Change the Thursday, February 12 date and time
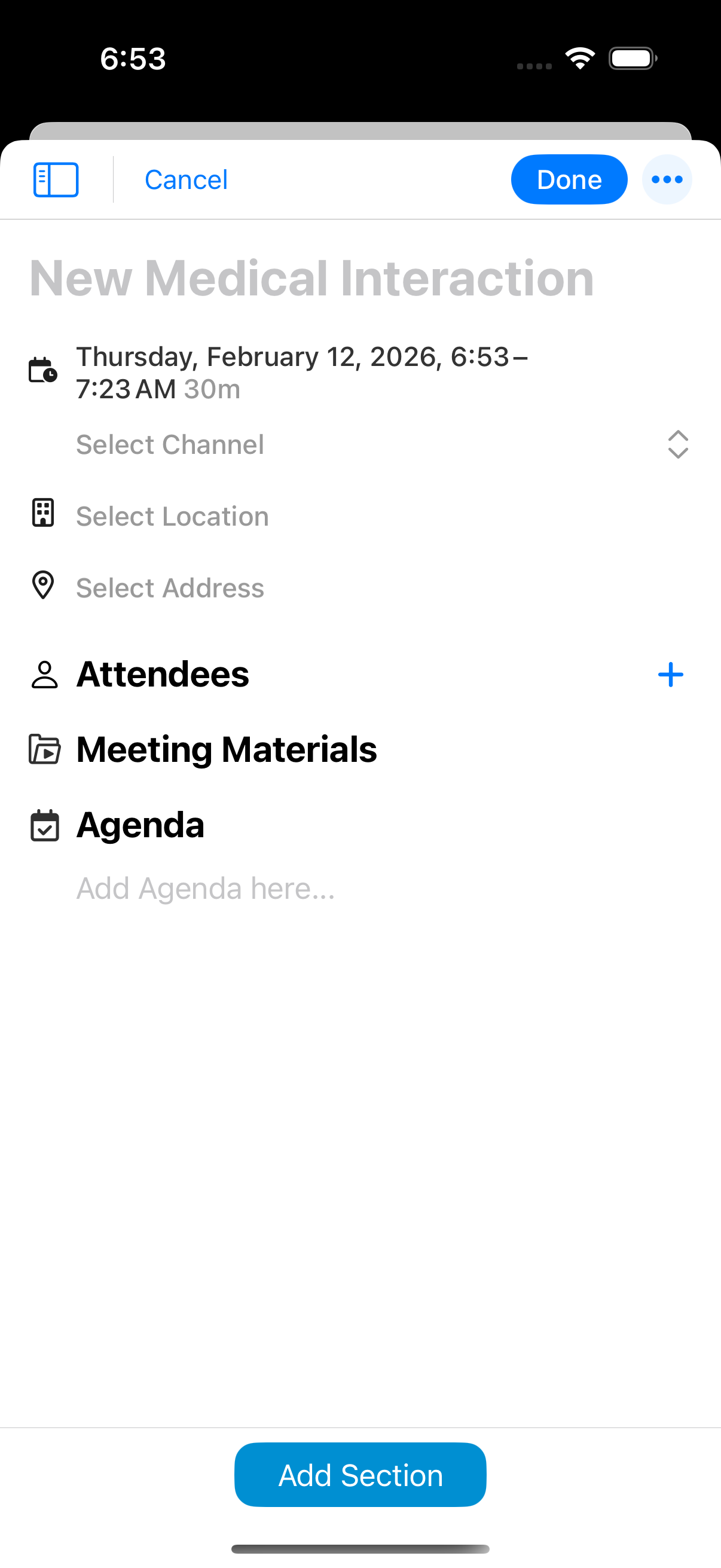This screenshot has width=721, height=1568. (301, 372)
